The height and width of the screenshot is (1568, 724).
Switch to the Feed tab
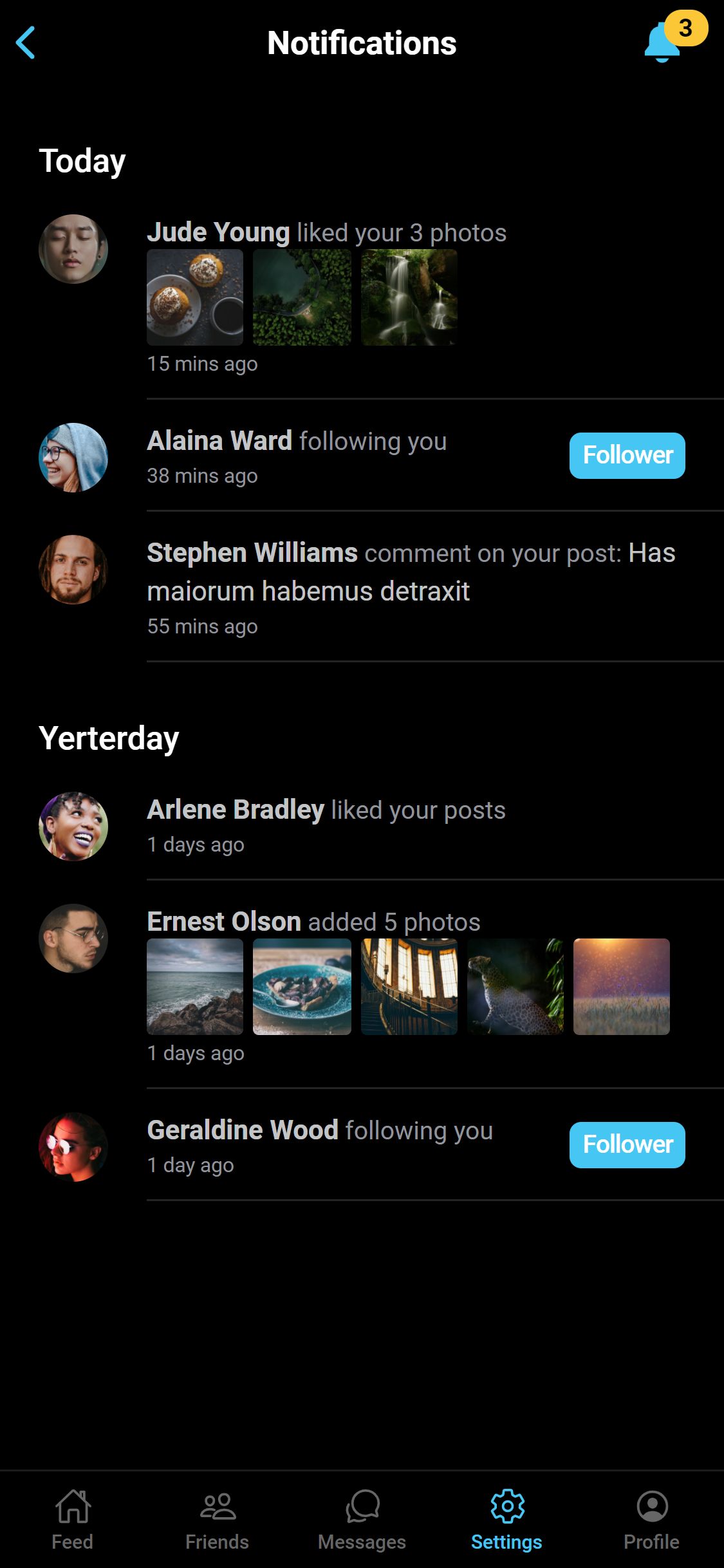[x=73, y=1520]
